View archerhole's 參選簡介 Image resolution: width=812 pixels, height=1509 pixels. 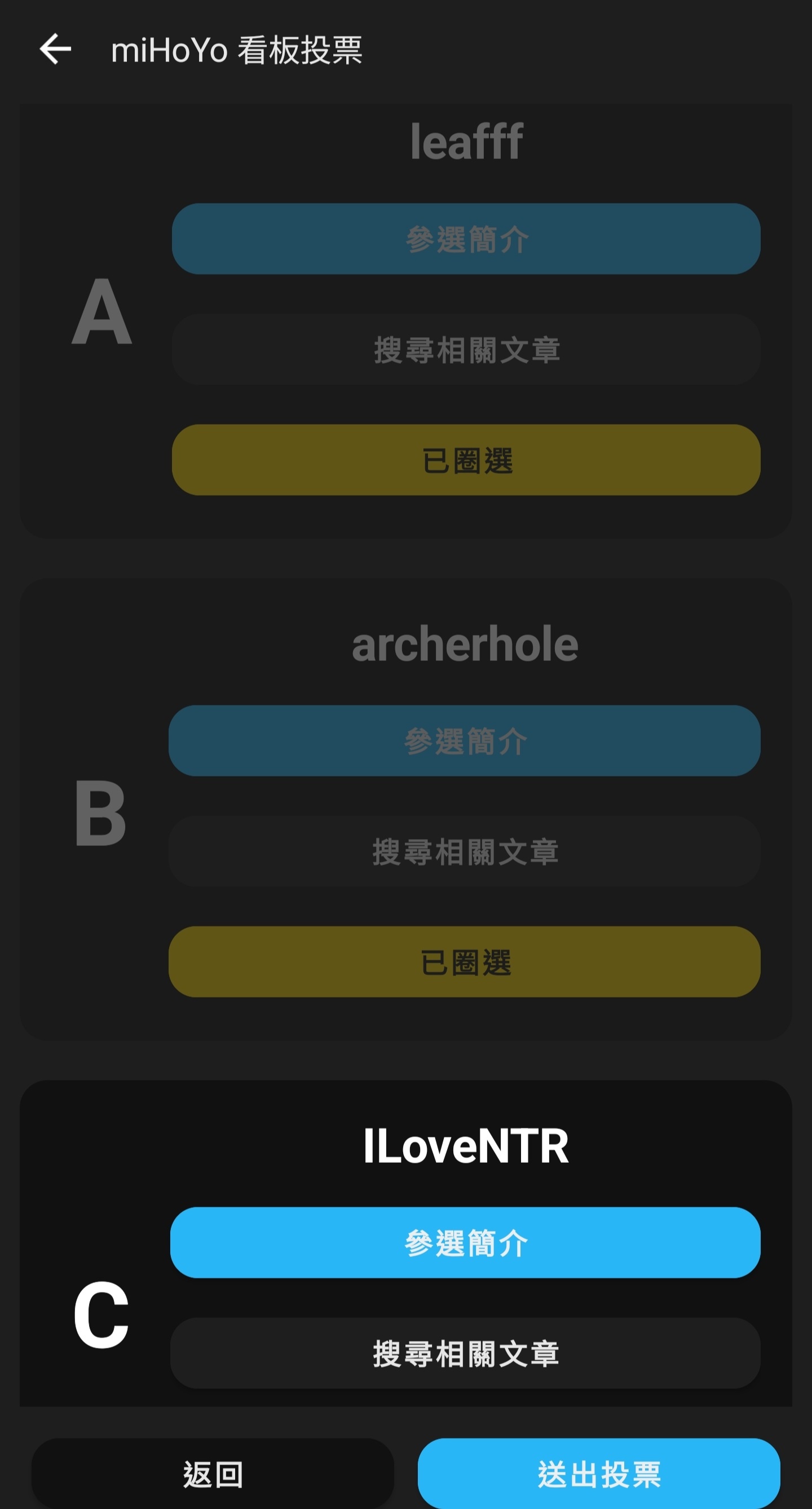(x=464, y=741)
